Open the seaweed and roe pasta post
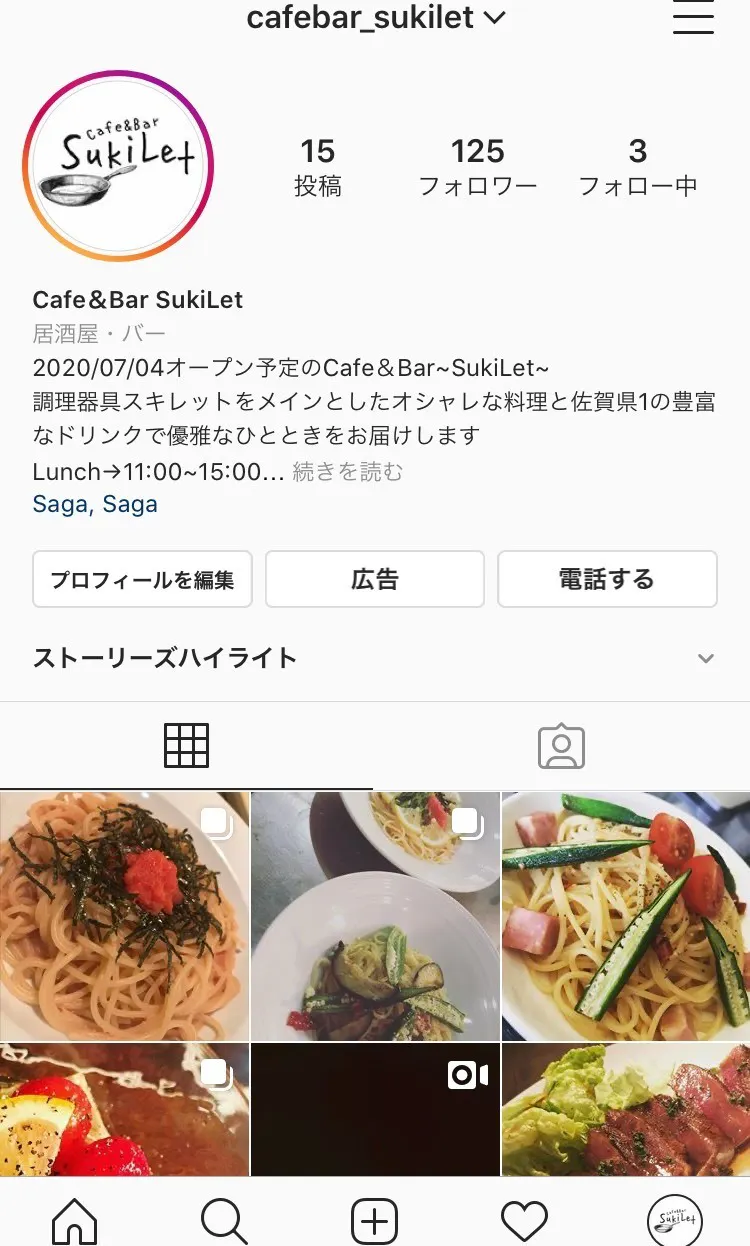This screenshot has width=750, height=1246. point(124,916)
